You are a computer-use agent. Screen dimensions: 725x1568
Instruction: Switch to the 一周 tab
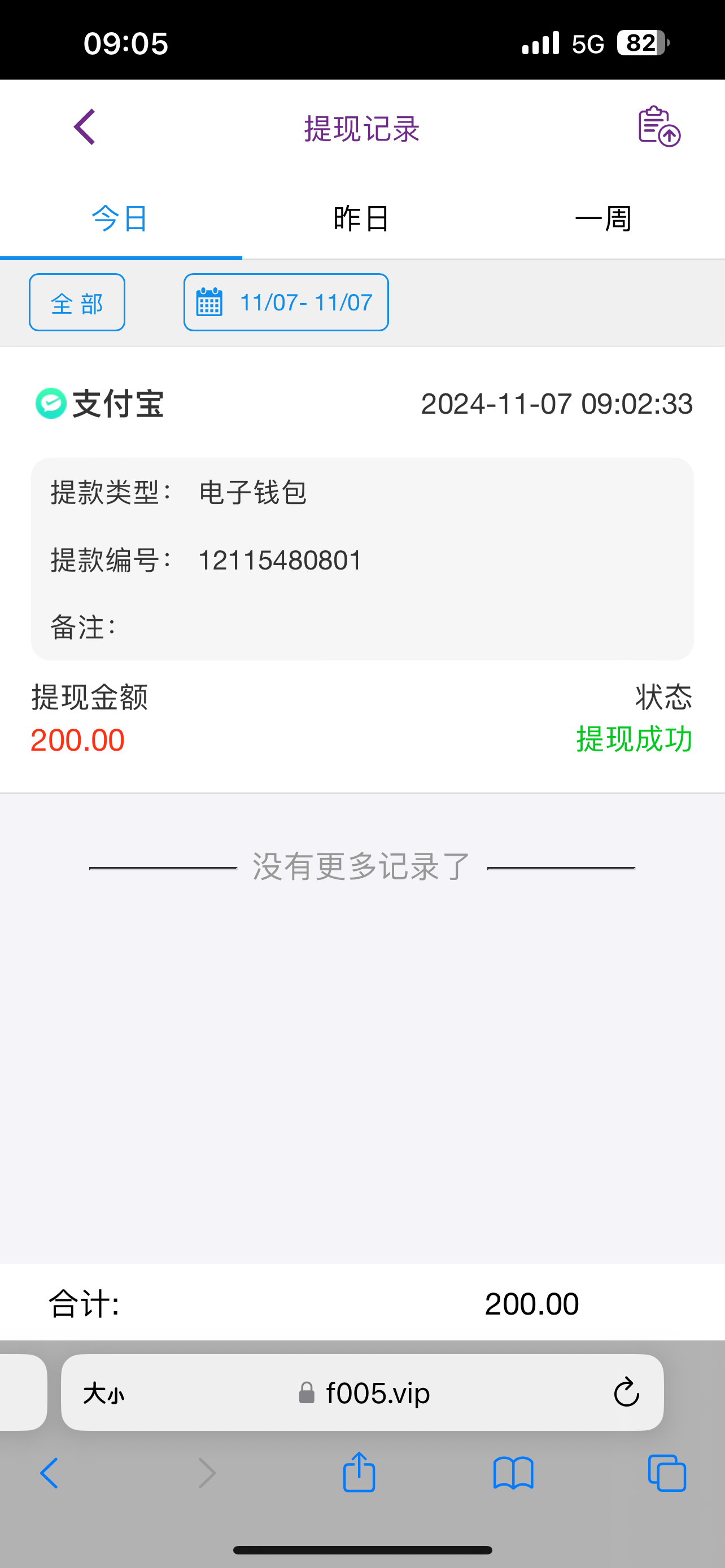602,218
